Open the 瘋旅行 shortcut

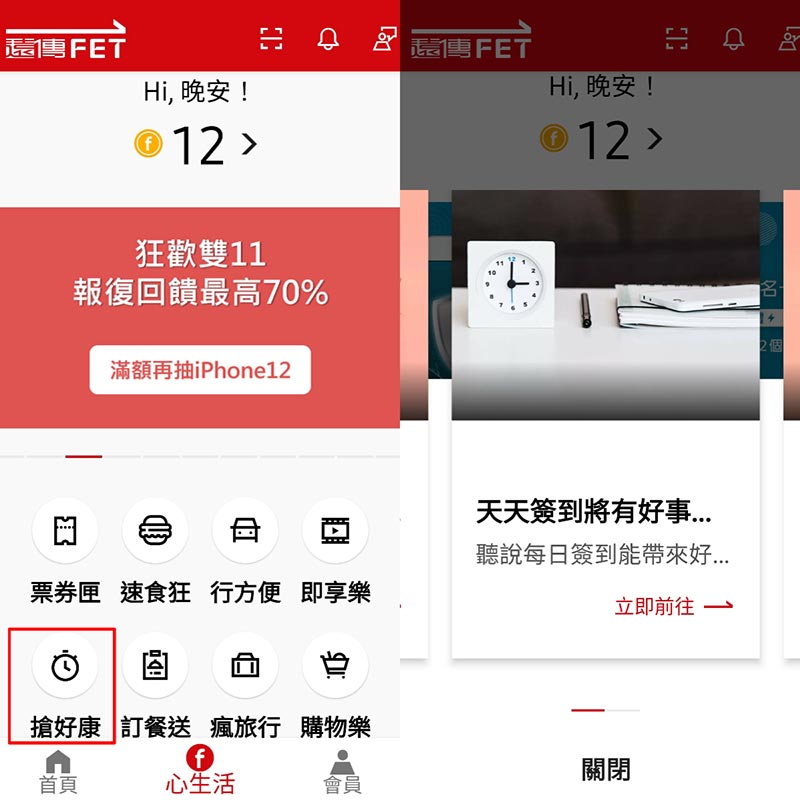pos(245,666)
